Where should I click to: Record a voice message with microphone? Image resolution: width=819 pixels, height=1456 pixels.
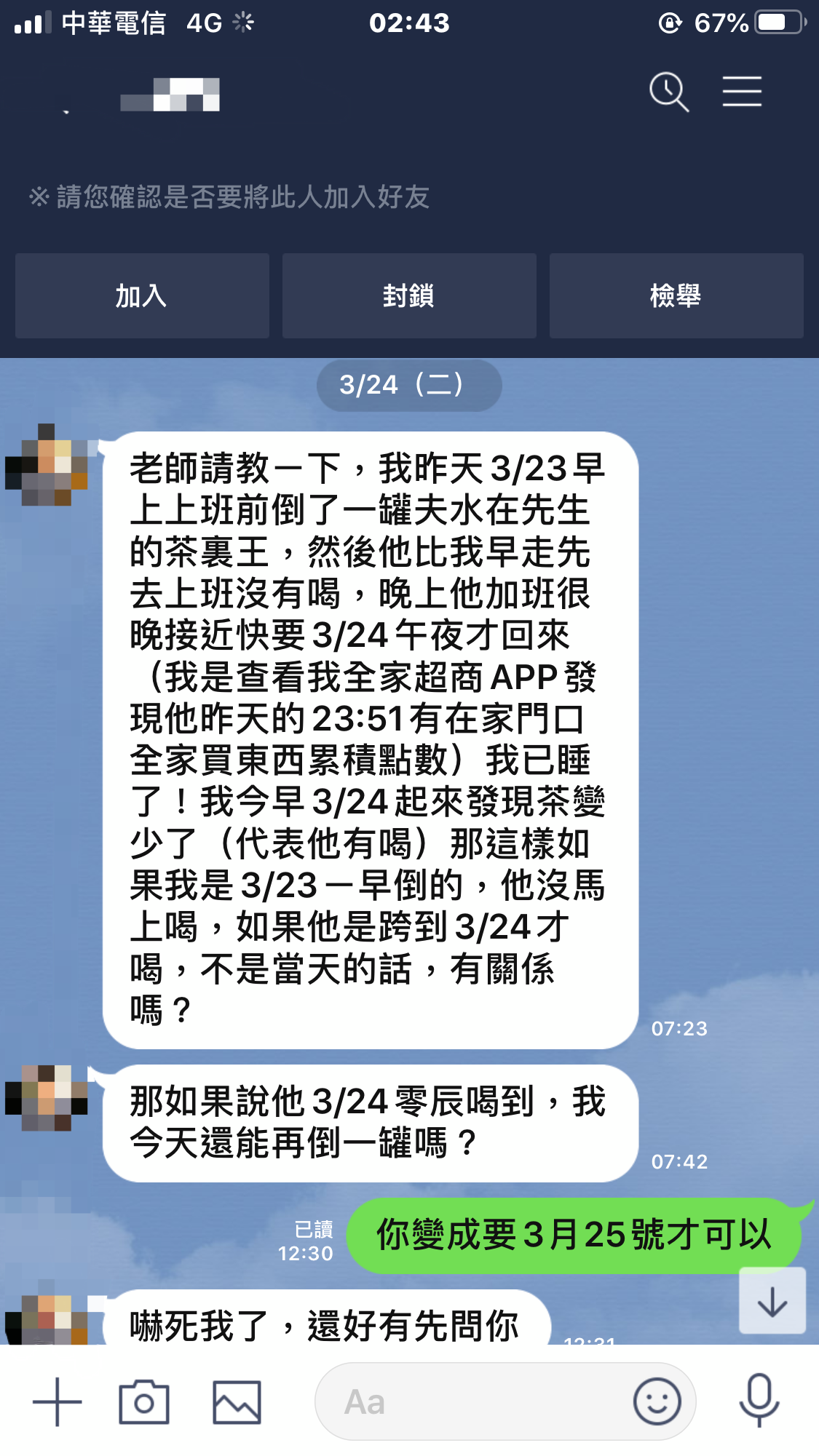tap(759, 1401)
